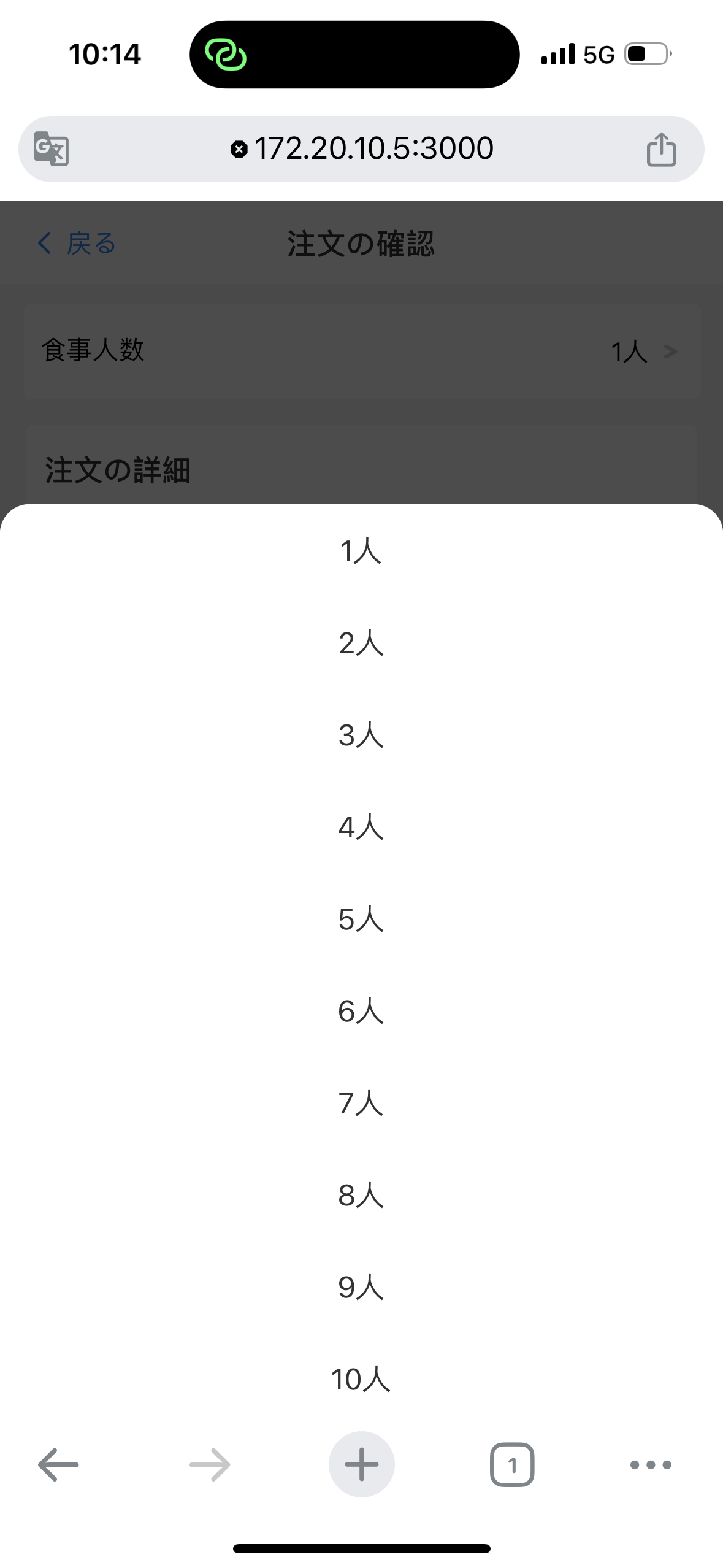The height and width of the screenshot is (1568, 723).
Task: Choose 7人 in the diner count list
Action: [x=361, y=1104]
